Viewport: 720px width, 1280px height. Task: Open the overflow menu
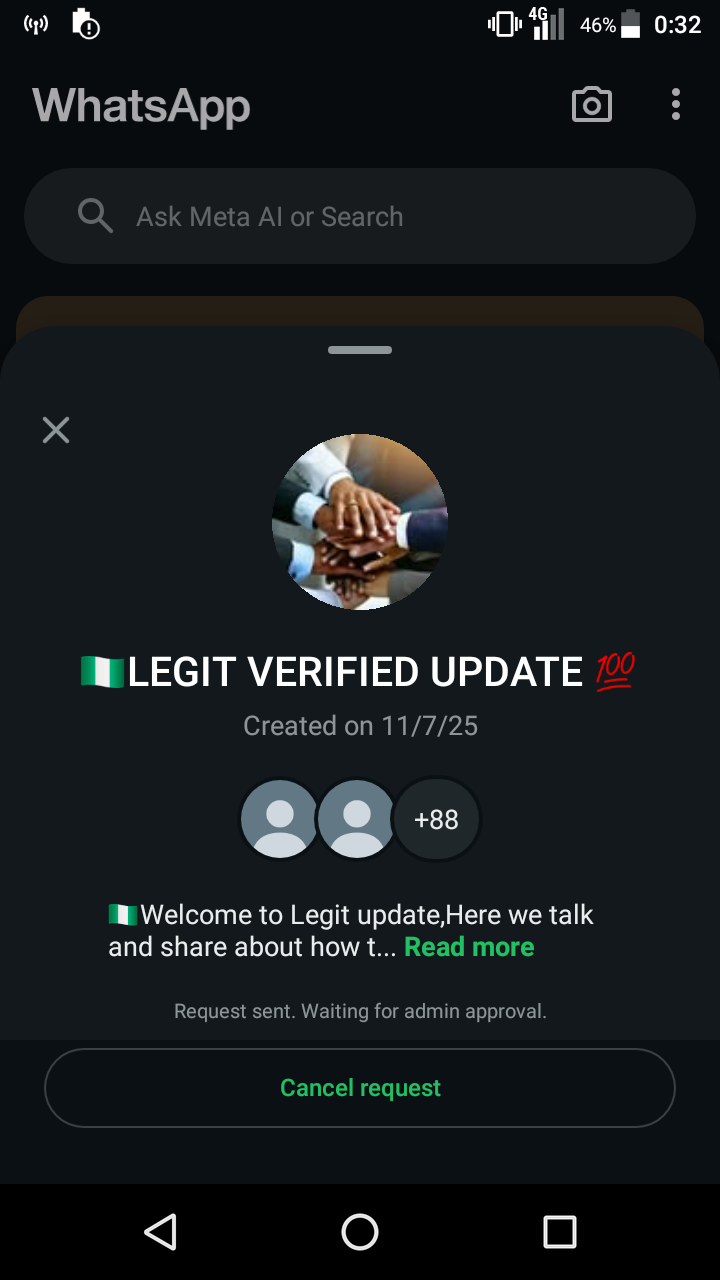(x=676, y=105)
